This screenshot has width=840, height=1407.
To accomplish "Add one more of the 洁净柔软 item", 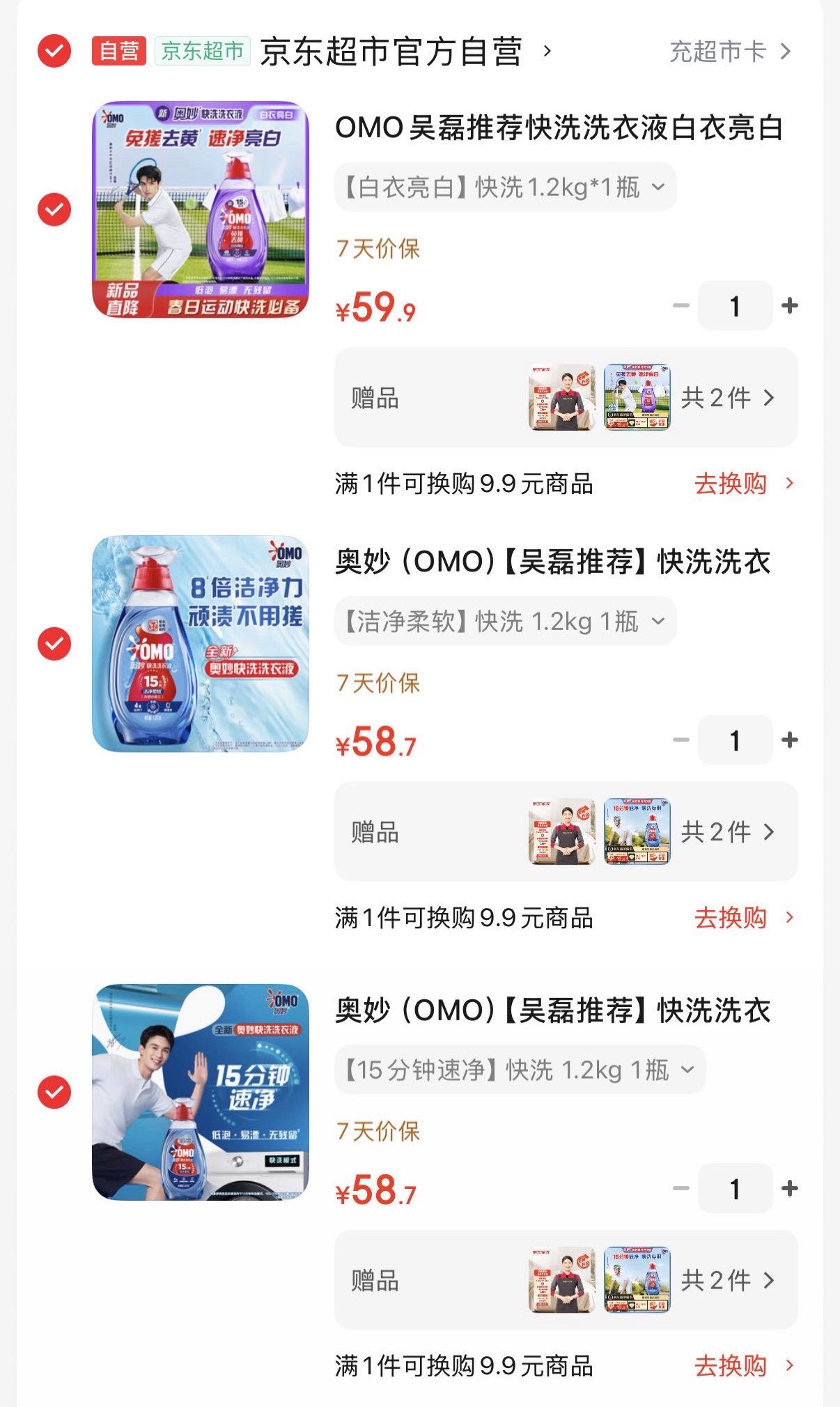I will [790, 740].
